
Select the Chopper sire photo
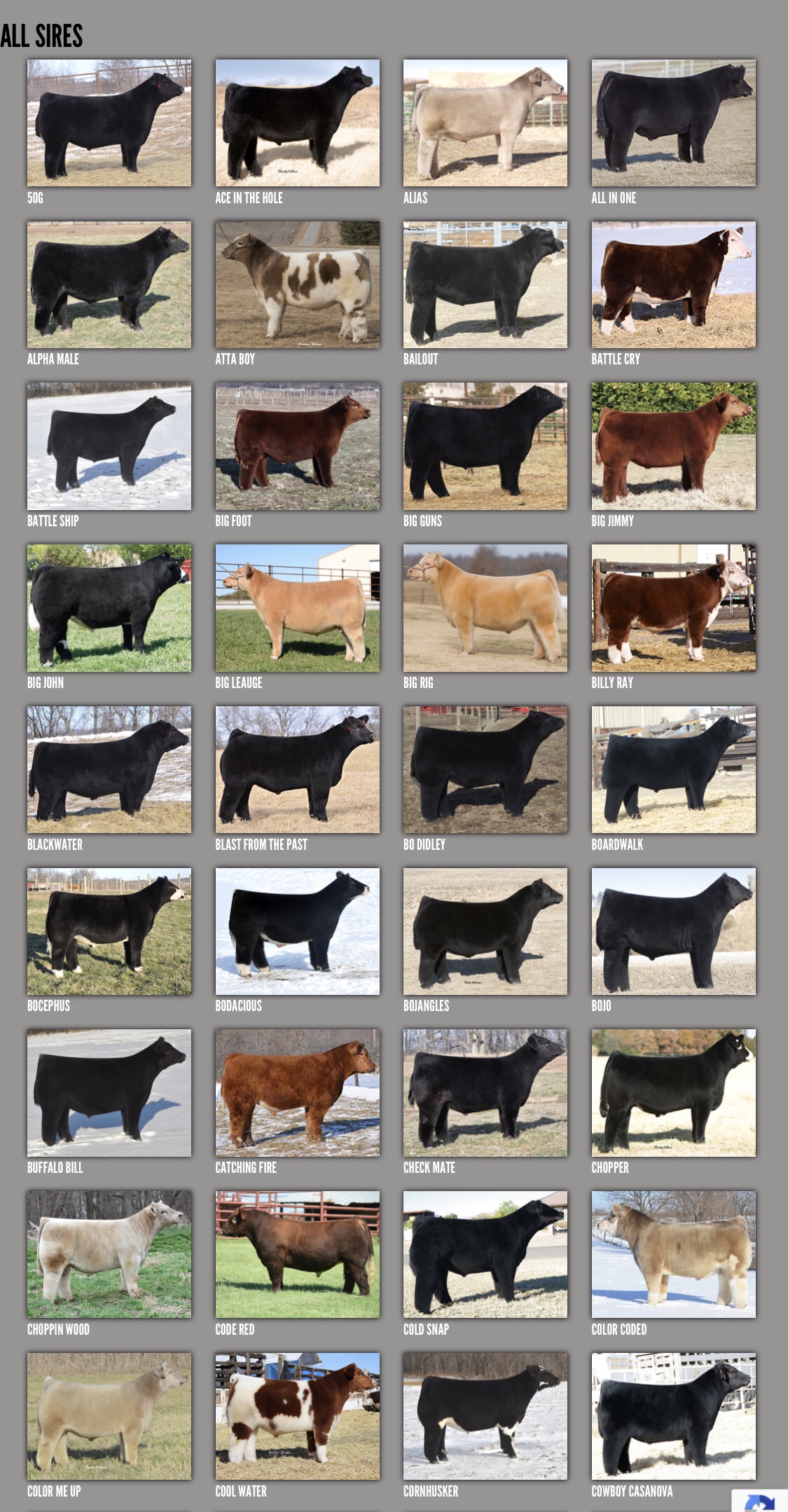673,1092
